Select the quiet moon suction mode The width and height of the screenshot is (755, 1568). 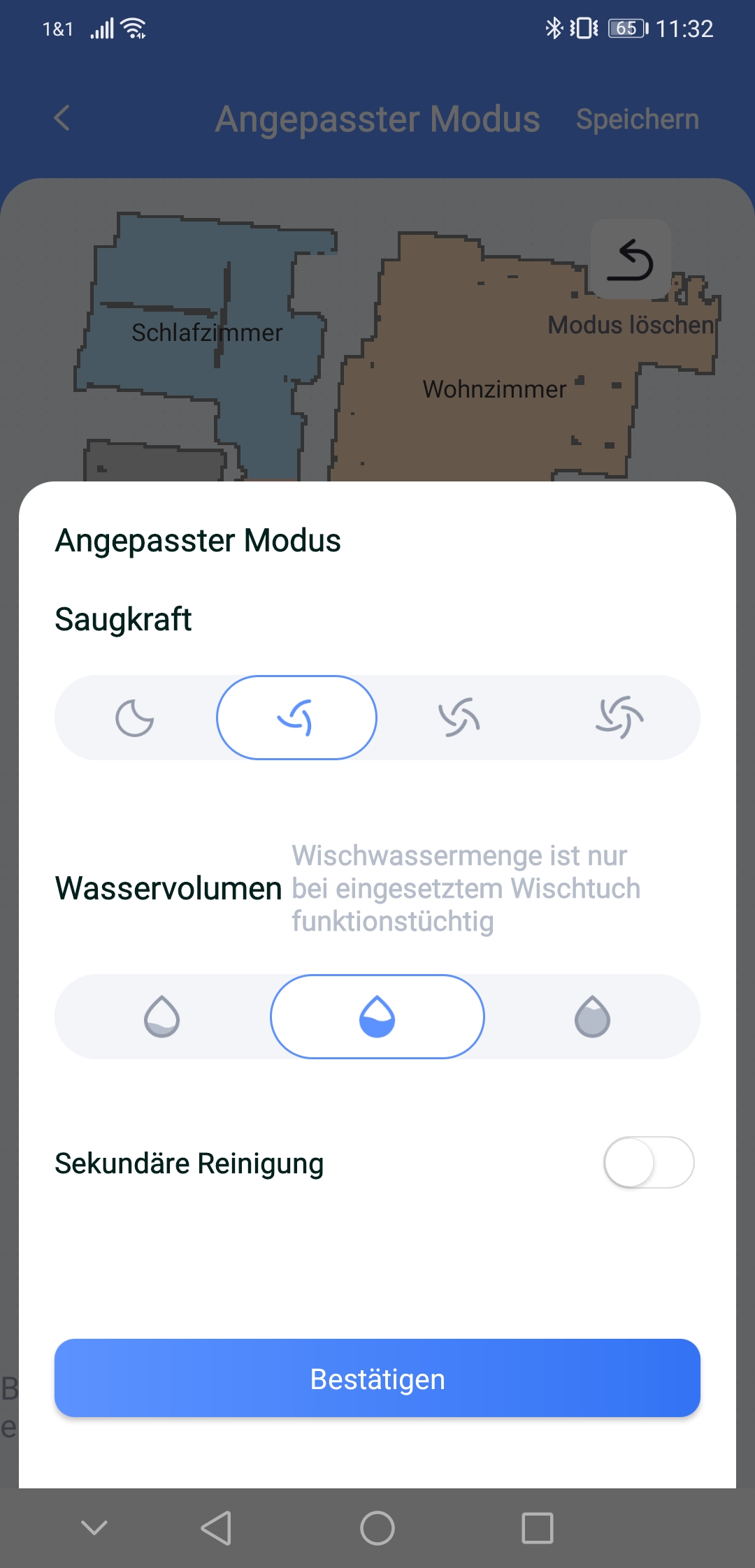(x=135, y=718)
